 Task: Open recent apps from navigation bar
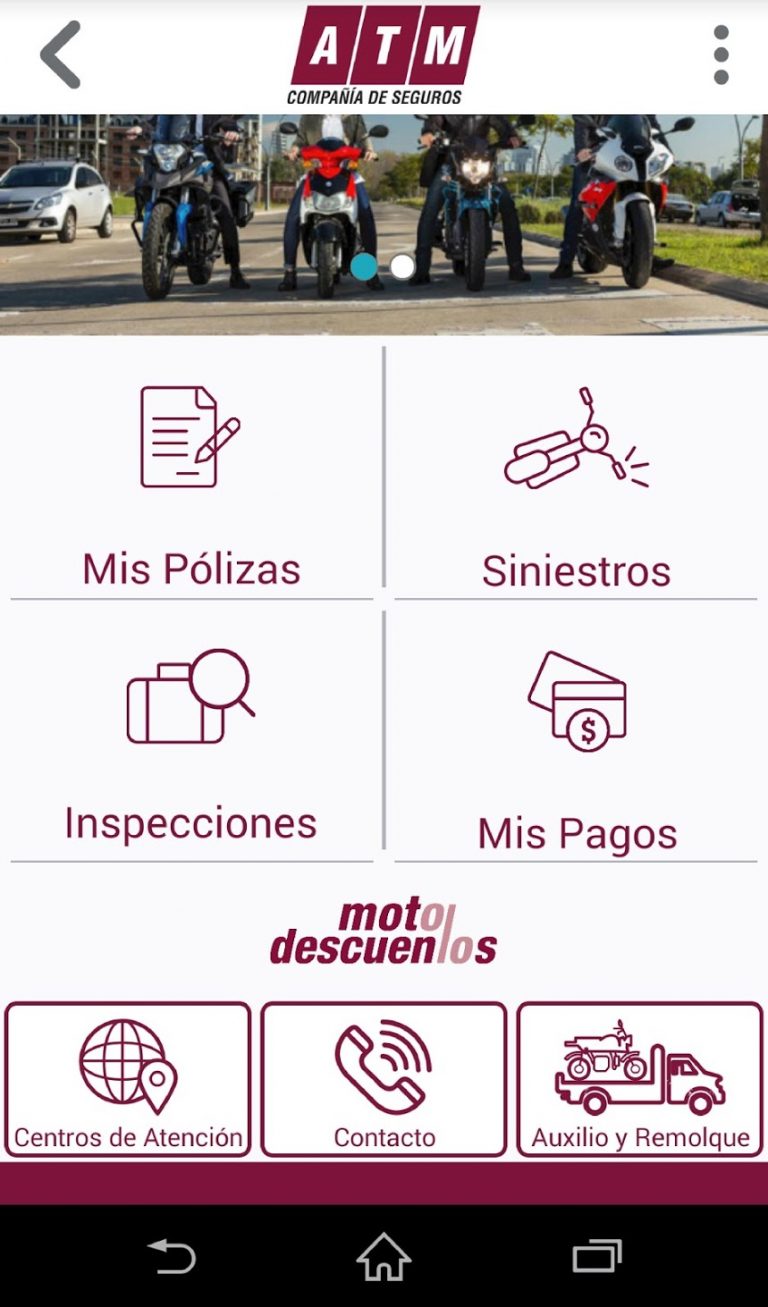597,1256
